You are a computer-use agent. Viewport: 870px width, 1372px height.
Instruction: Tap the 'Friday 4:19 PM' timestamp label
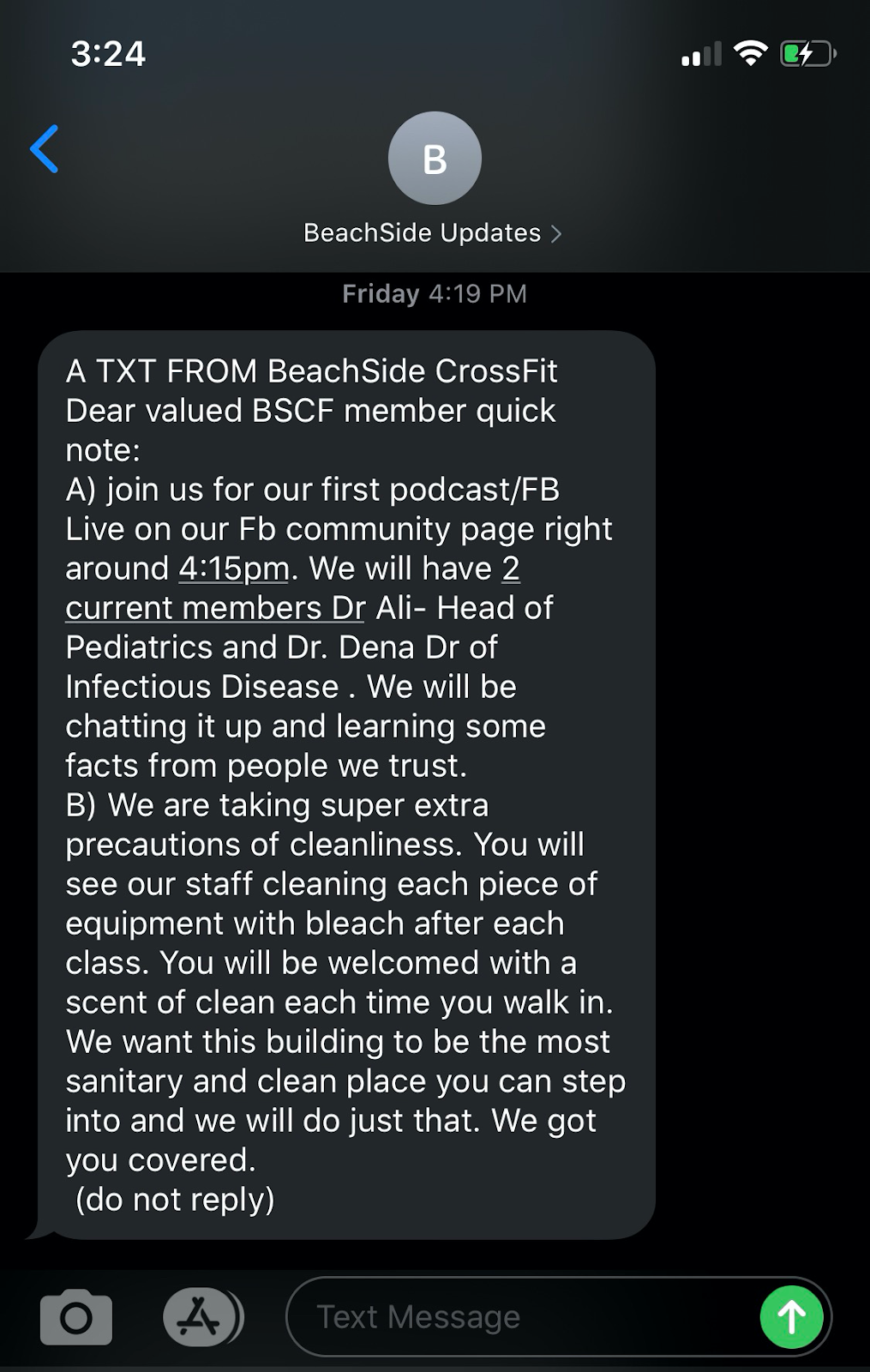point(435,294)
